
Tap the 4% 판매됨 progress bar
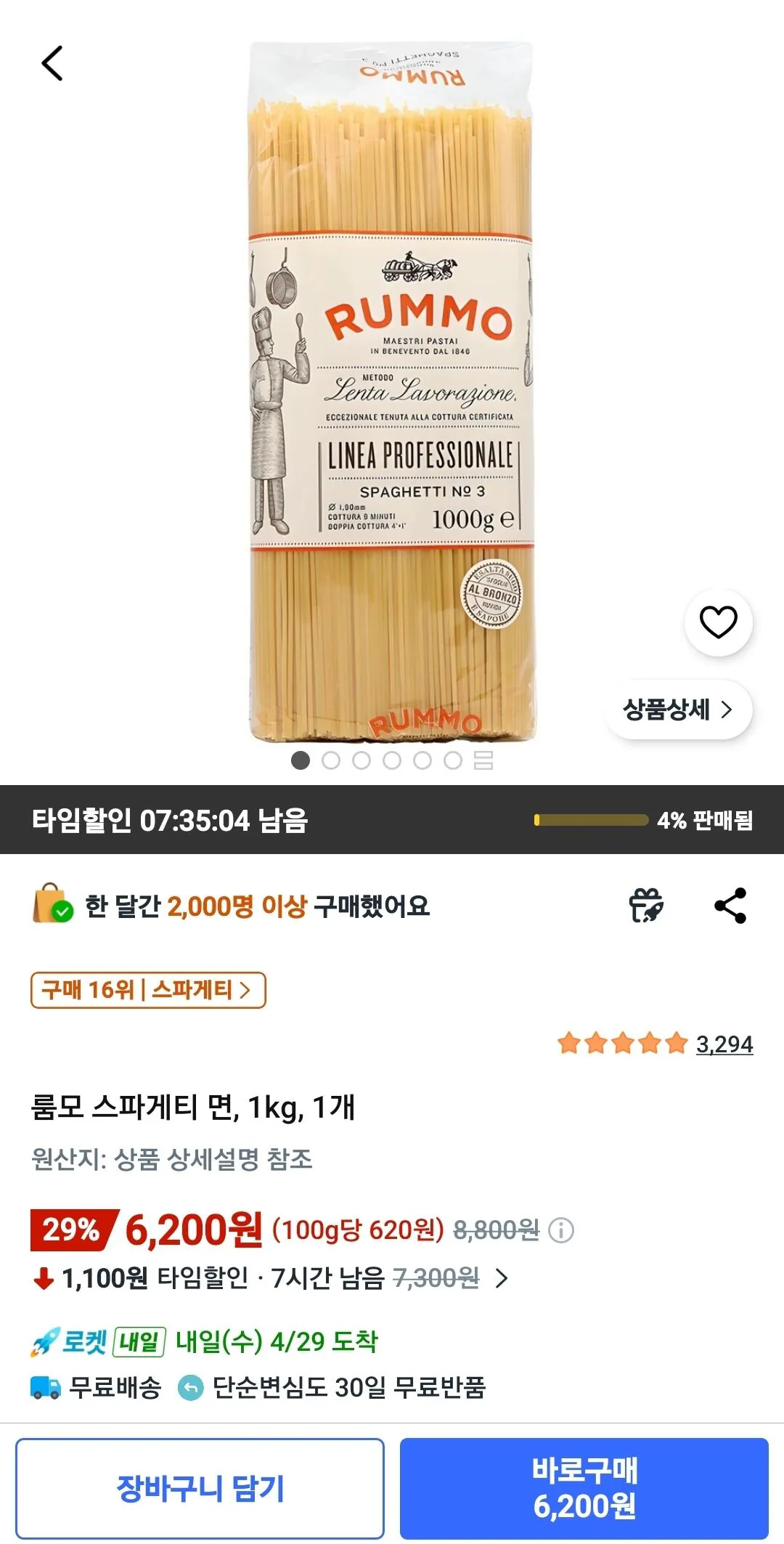coord(592,820)
